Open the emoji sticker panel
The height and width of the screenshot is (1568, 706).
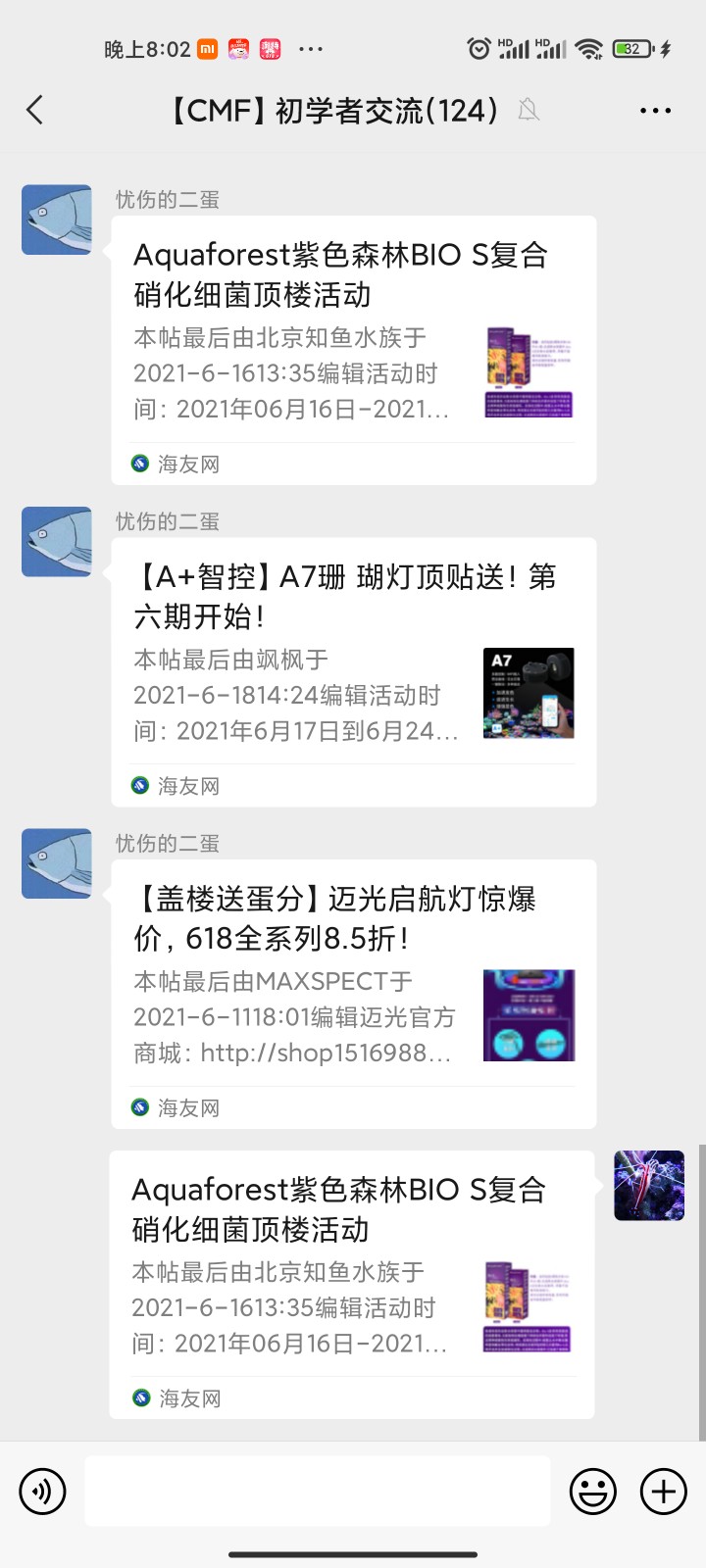pos(593,1492)
